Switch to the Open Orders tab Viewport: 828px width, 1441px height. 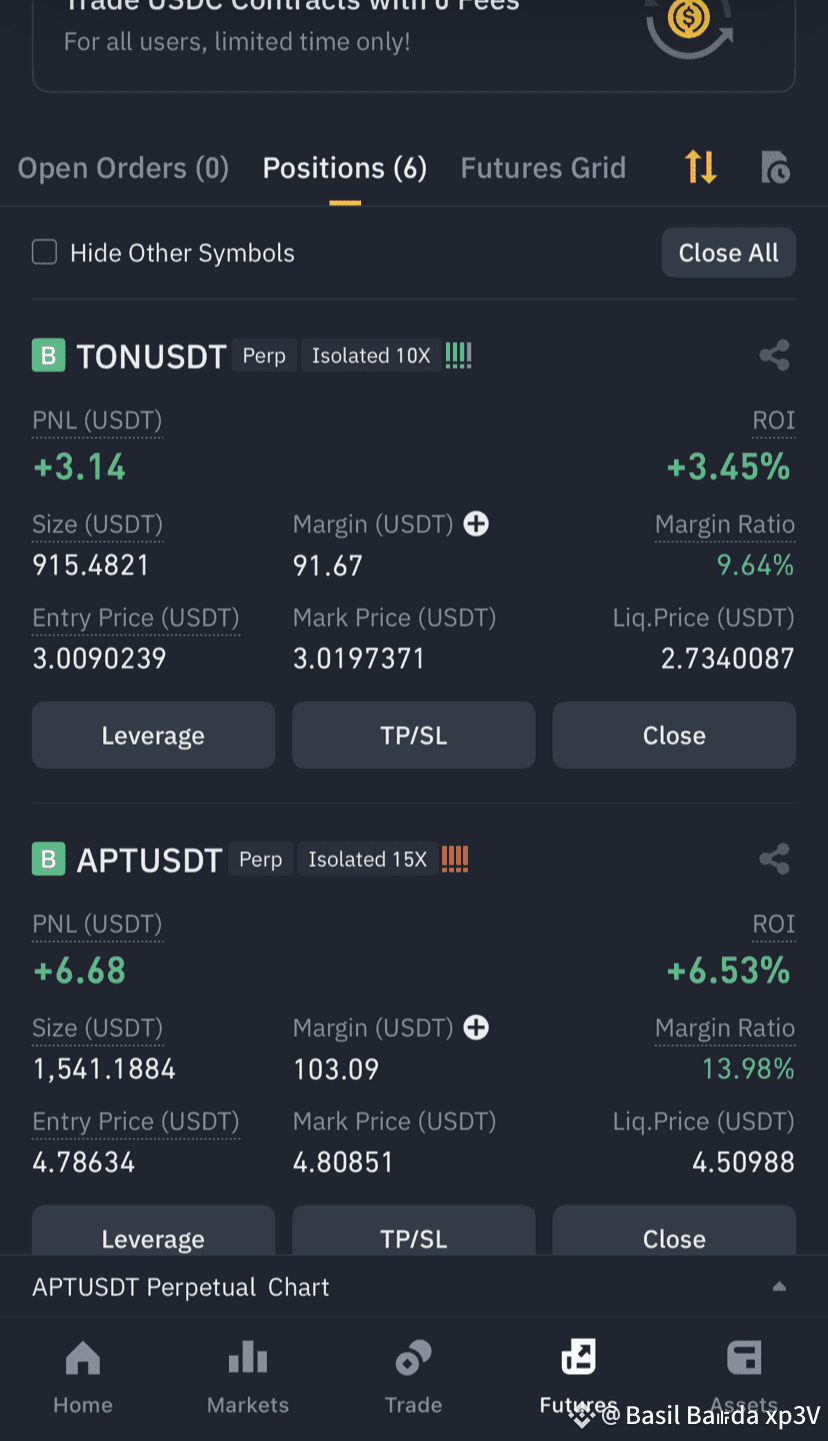coord(122,167)
